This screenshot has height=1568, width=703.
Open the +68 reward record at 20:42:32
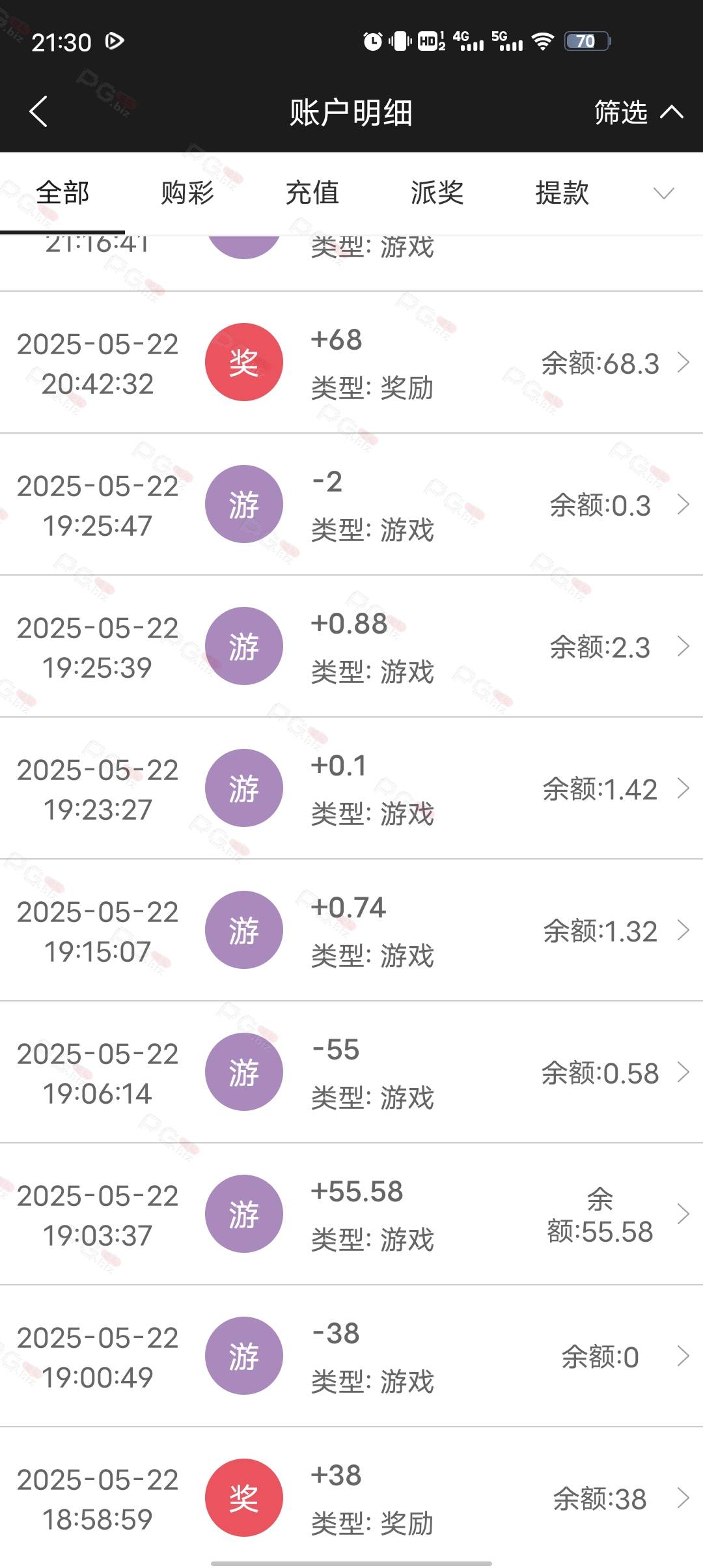coord(351,362)
